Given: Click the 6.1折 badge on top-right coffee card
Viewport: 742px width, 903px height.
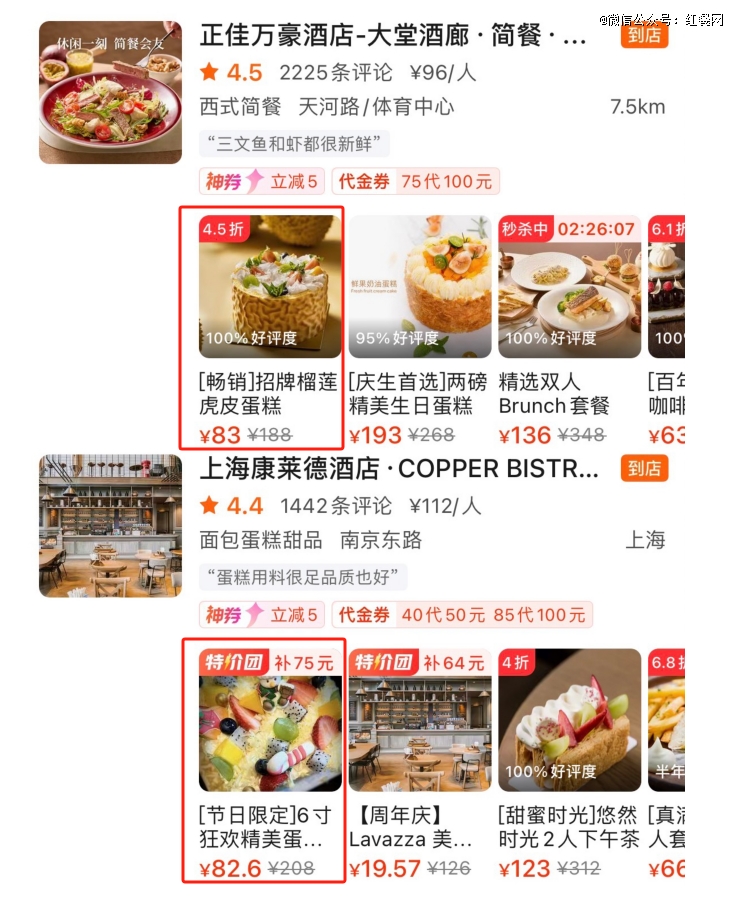Looking at the screenshot, I should tap(670, 229).
